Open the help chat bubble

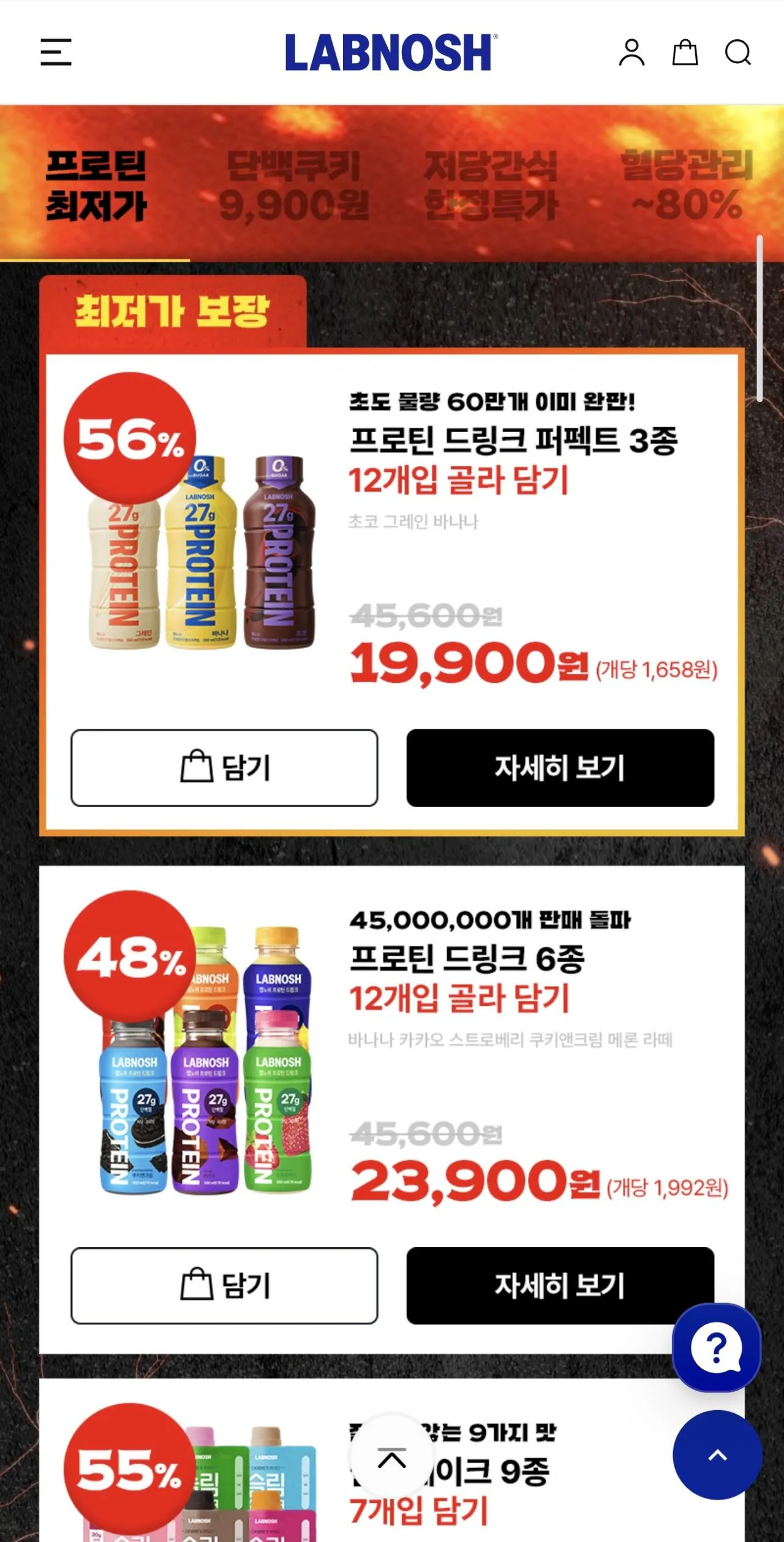(717, 1347)
